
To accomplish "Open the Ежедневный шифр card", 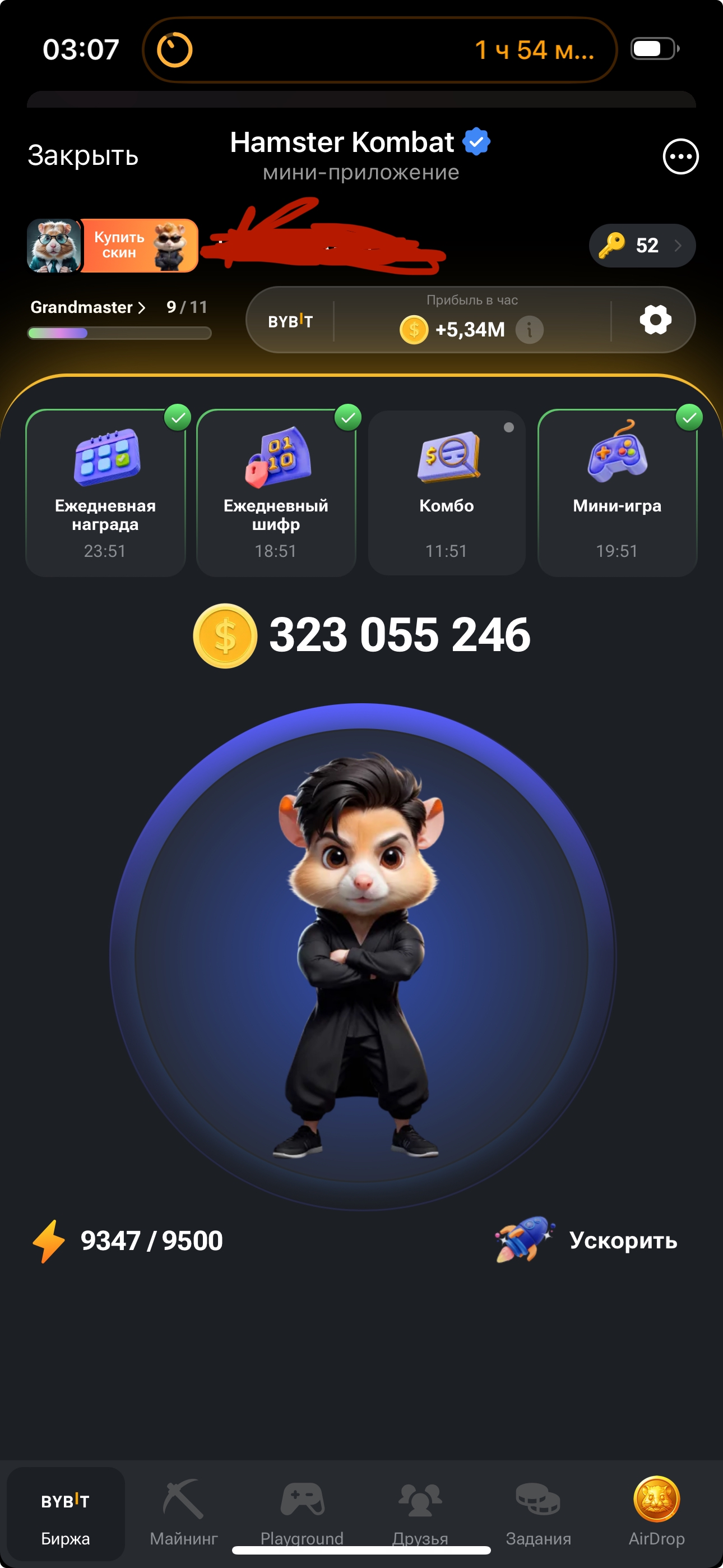I will (x=276, y=493).
